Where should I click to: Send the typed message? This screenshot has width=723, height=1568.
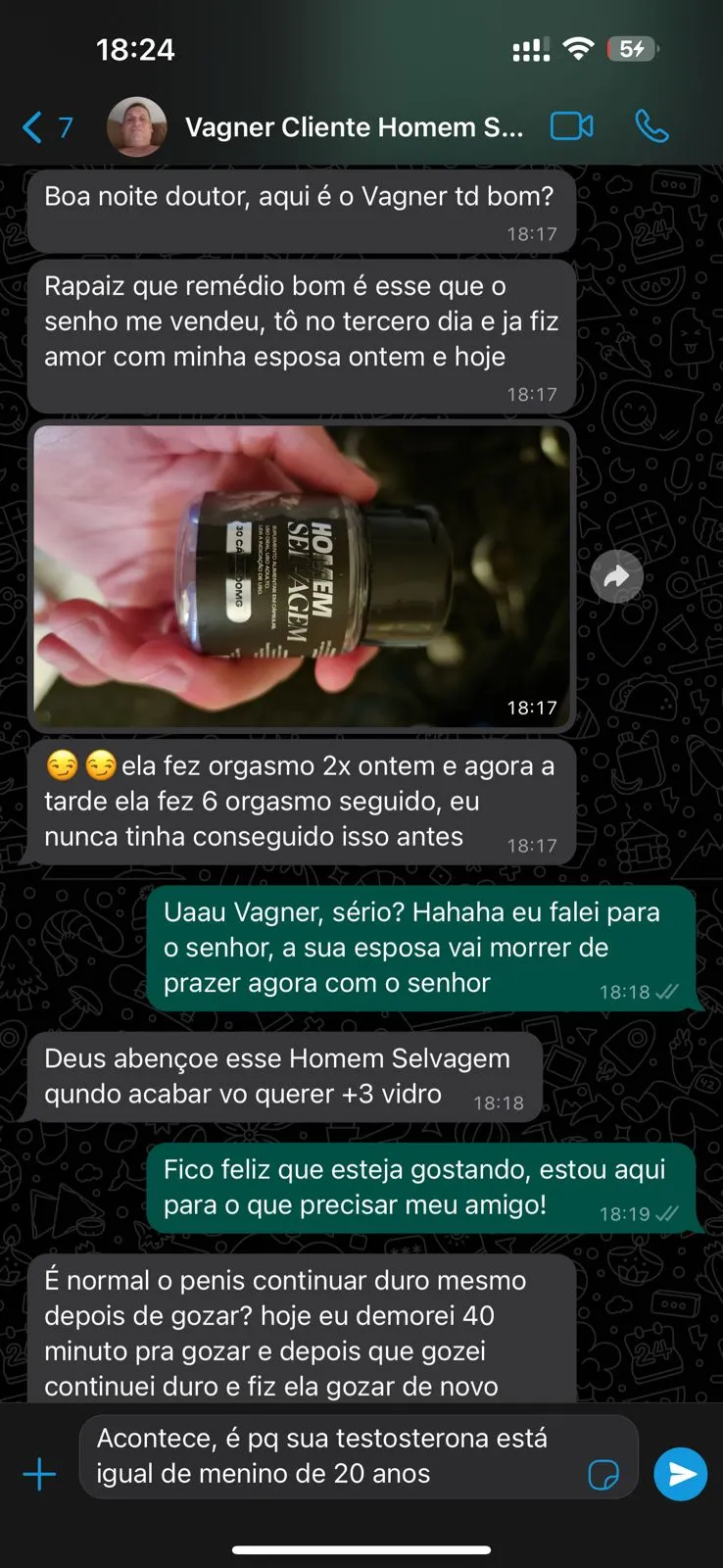tap(681, 1474)
